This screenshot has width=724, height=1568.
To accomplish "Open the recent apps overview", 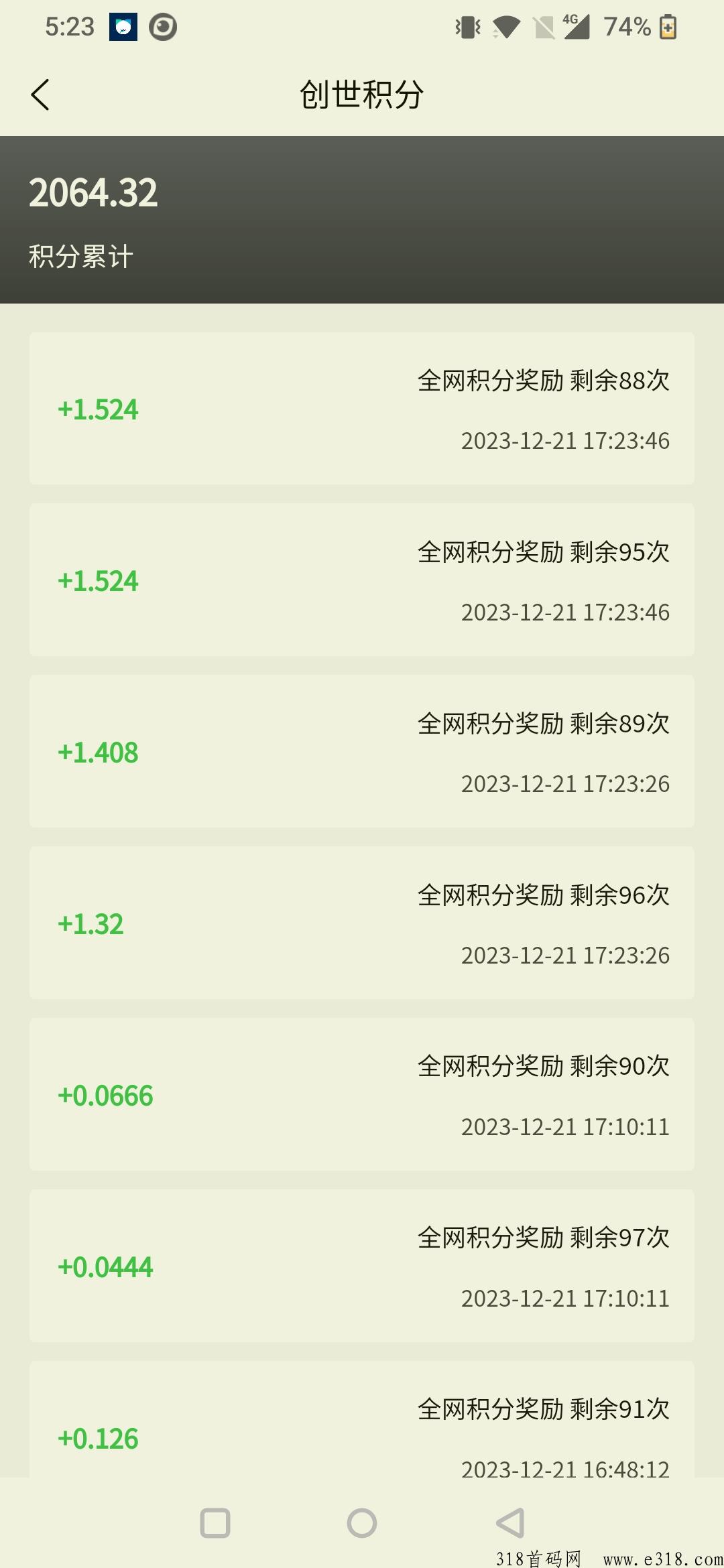I will click(x=215, y=1522).
